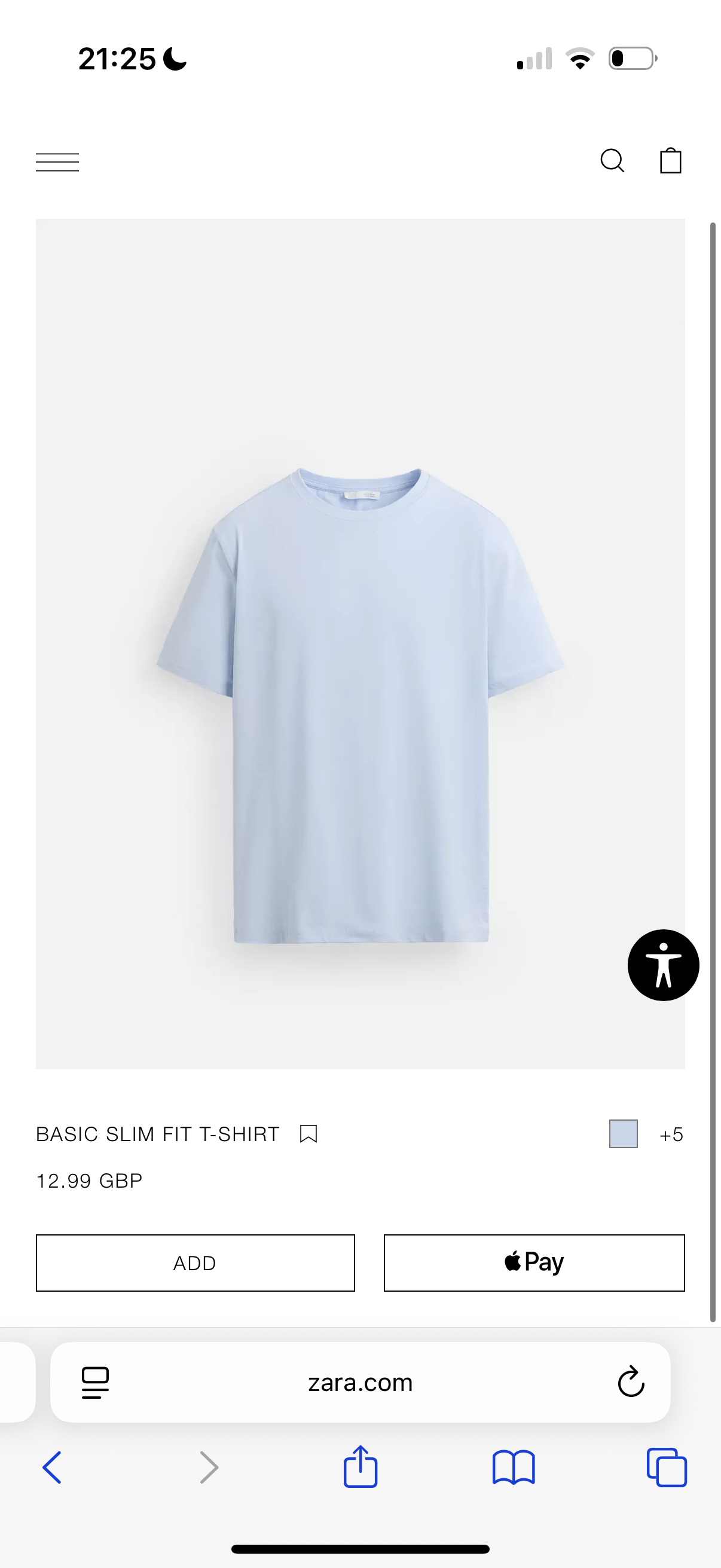Tap the ADD button
The height and width of the screenshot is (1568, 721).
[x=195, y=1263]
